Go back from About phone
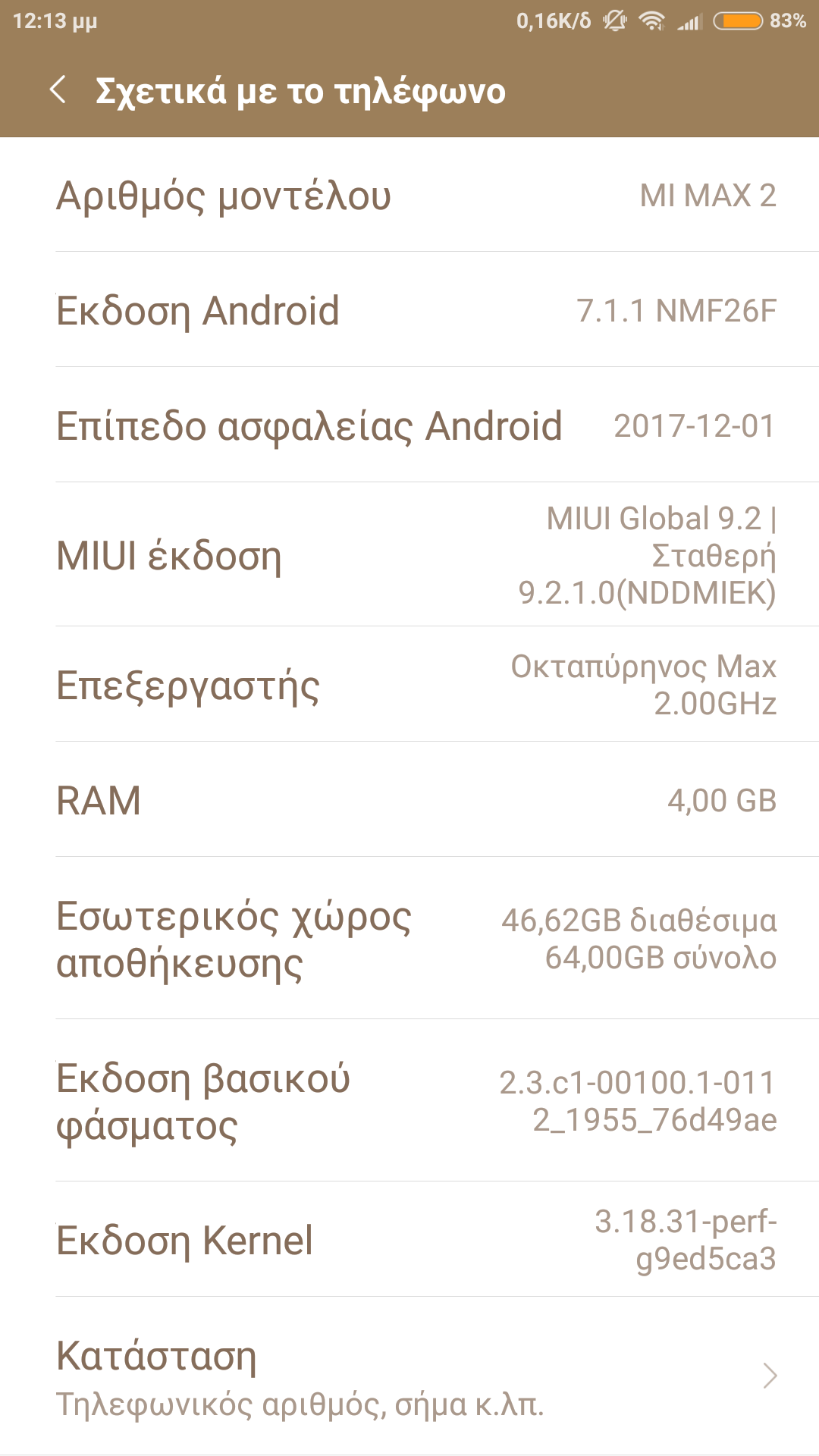The image size is (819, 1456). tap(58, 90)
